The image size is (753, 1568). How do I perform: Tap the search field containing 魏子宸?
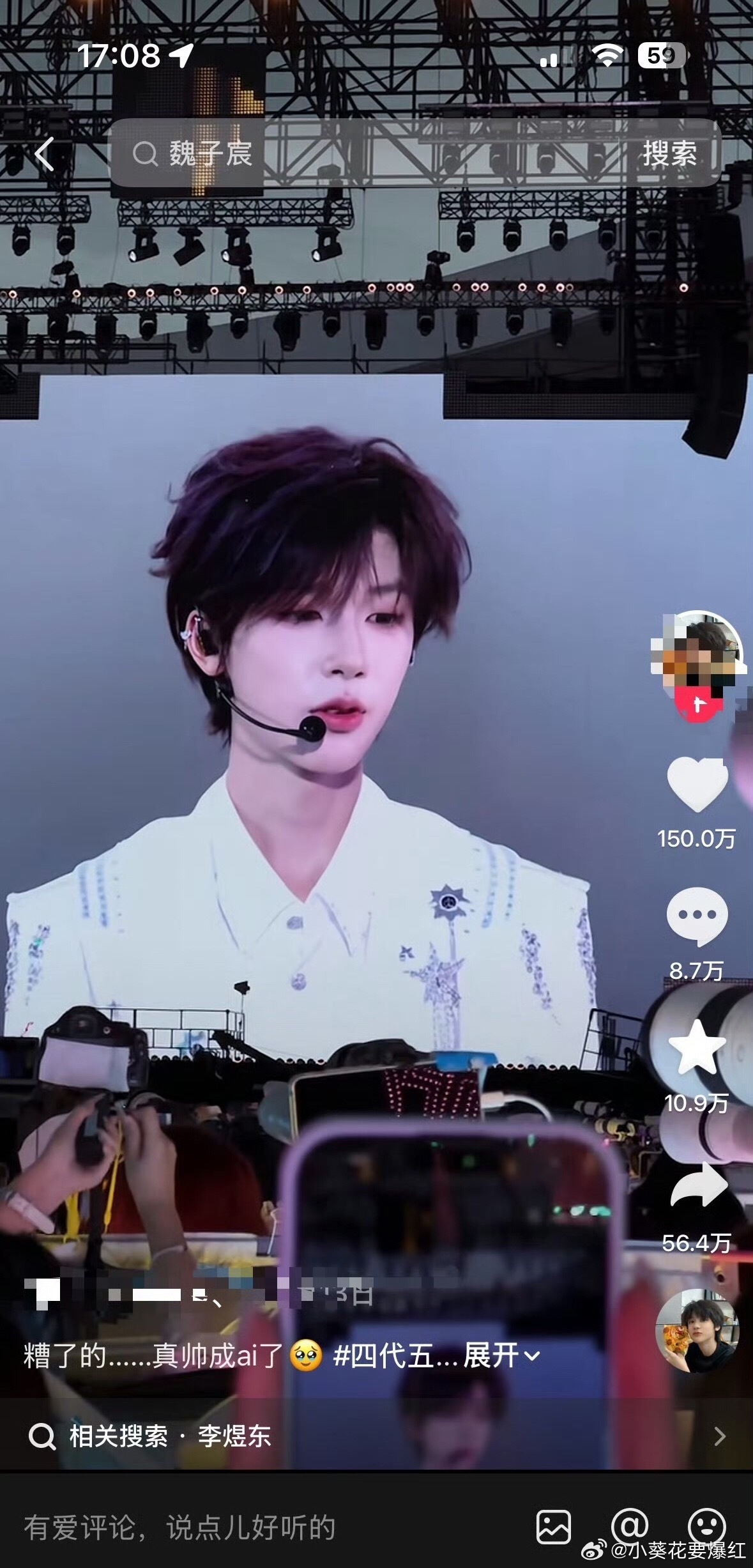tap(370, 153)
